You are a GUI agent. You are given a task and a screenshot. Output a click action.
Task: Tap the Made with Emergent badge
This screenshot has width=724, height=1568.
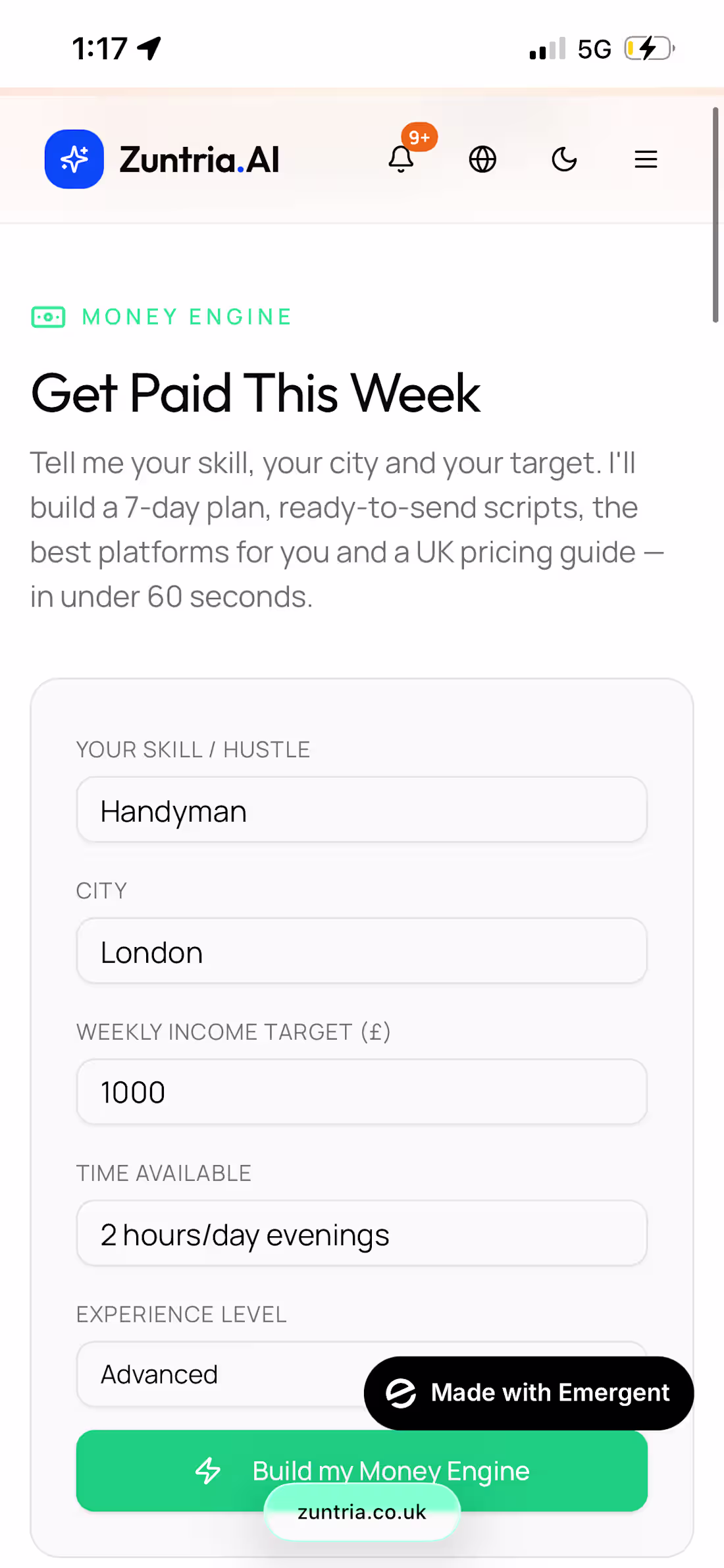529,1393
